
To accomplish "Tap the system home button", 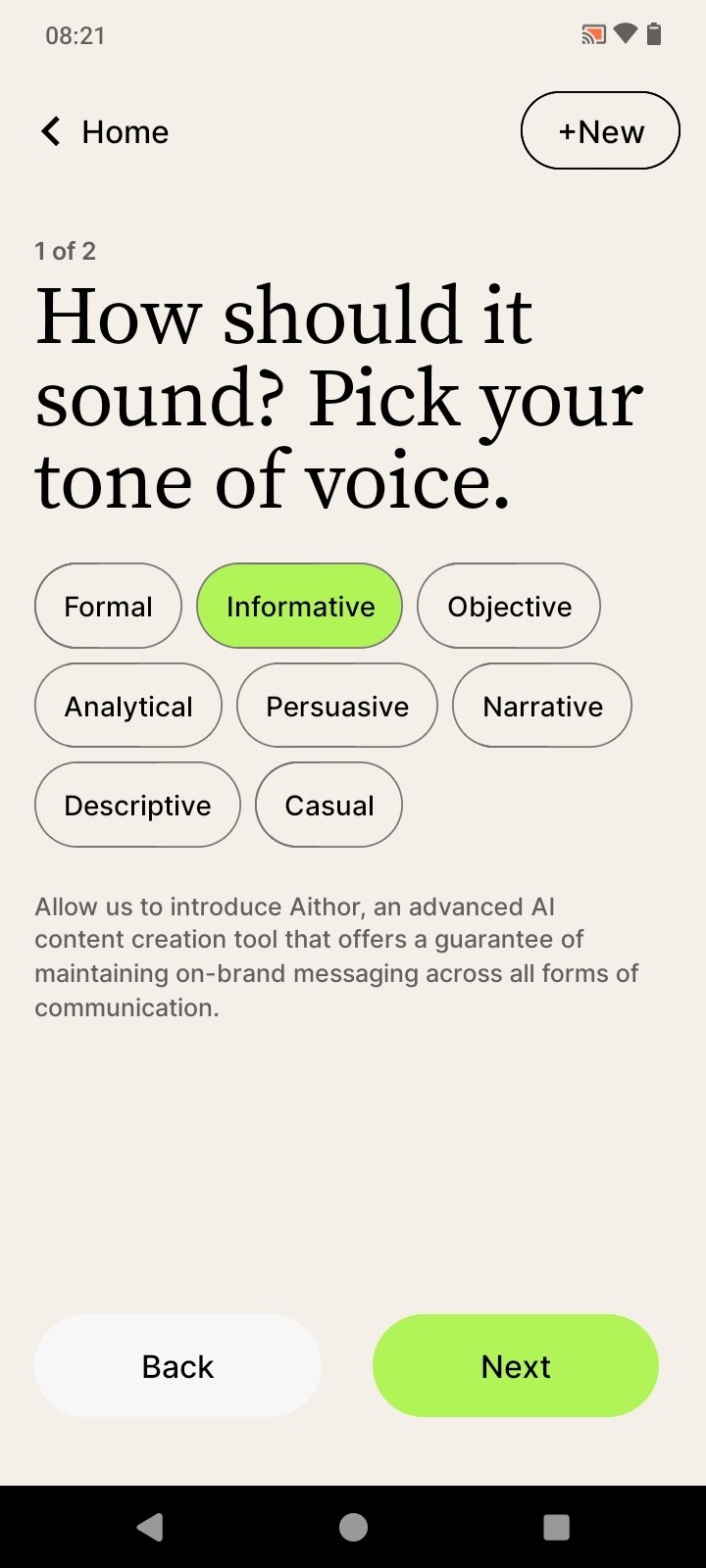I will pyautogui.click(x=353, y=1527).
